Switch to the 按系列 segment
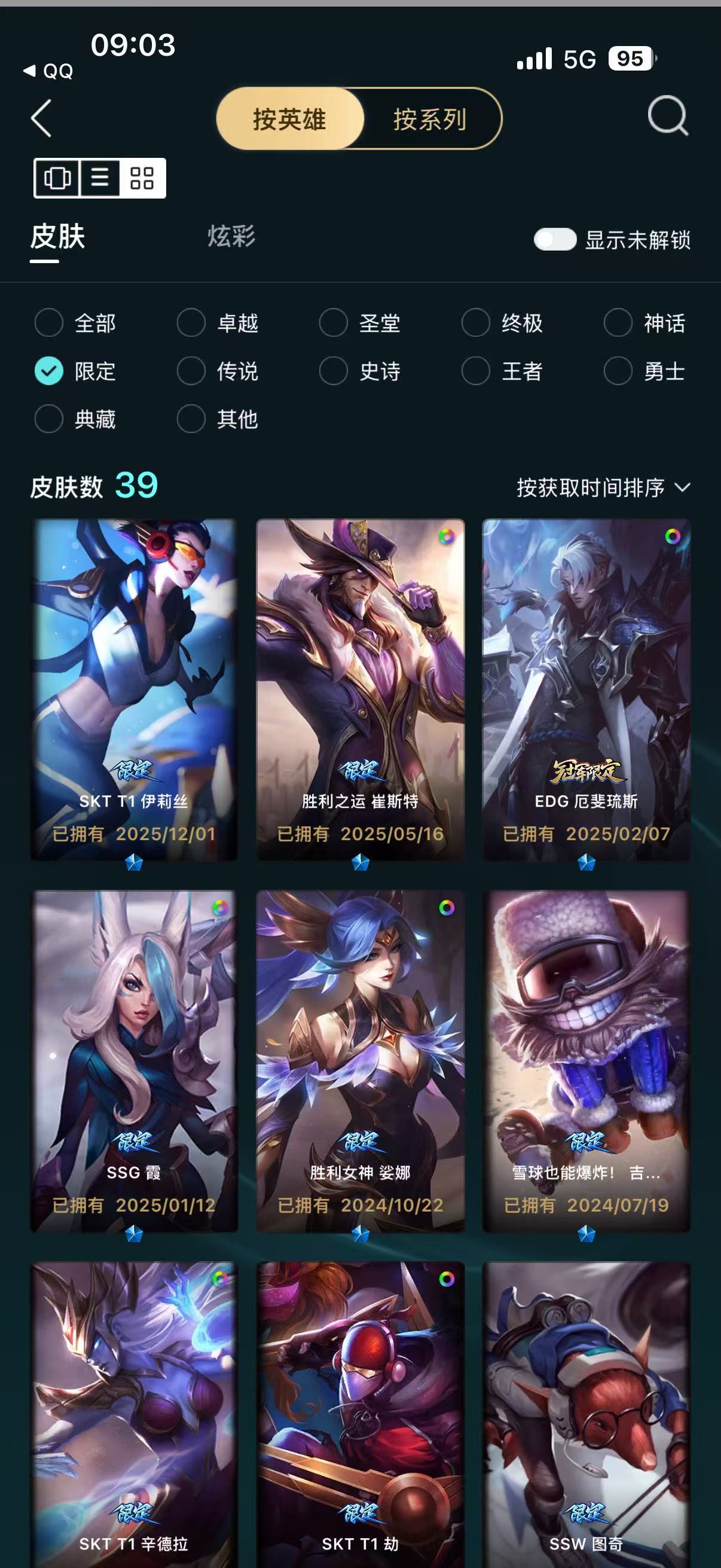This screenshot has height=1568, width=721. [430, 118]
